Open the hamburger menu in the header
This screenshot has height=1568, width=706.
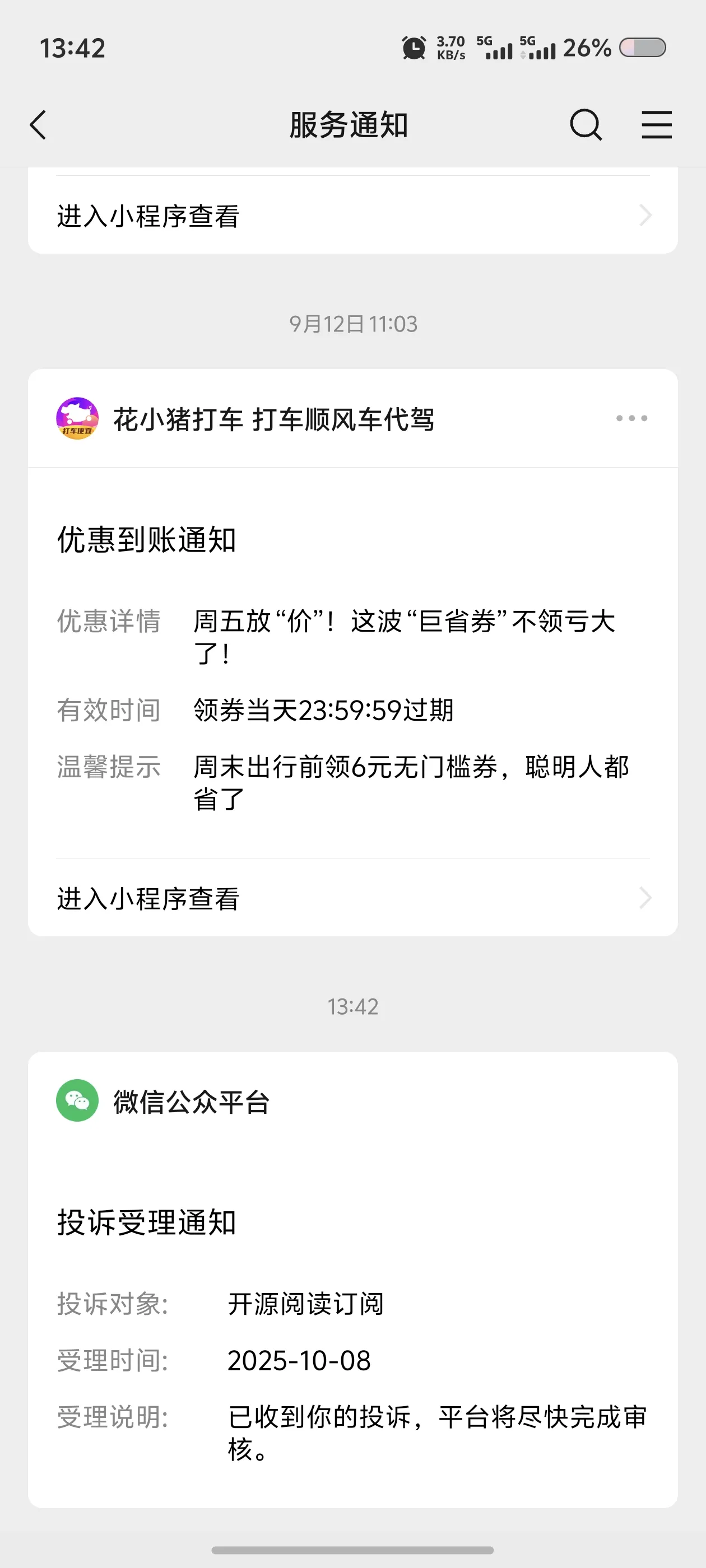point(657,125)
